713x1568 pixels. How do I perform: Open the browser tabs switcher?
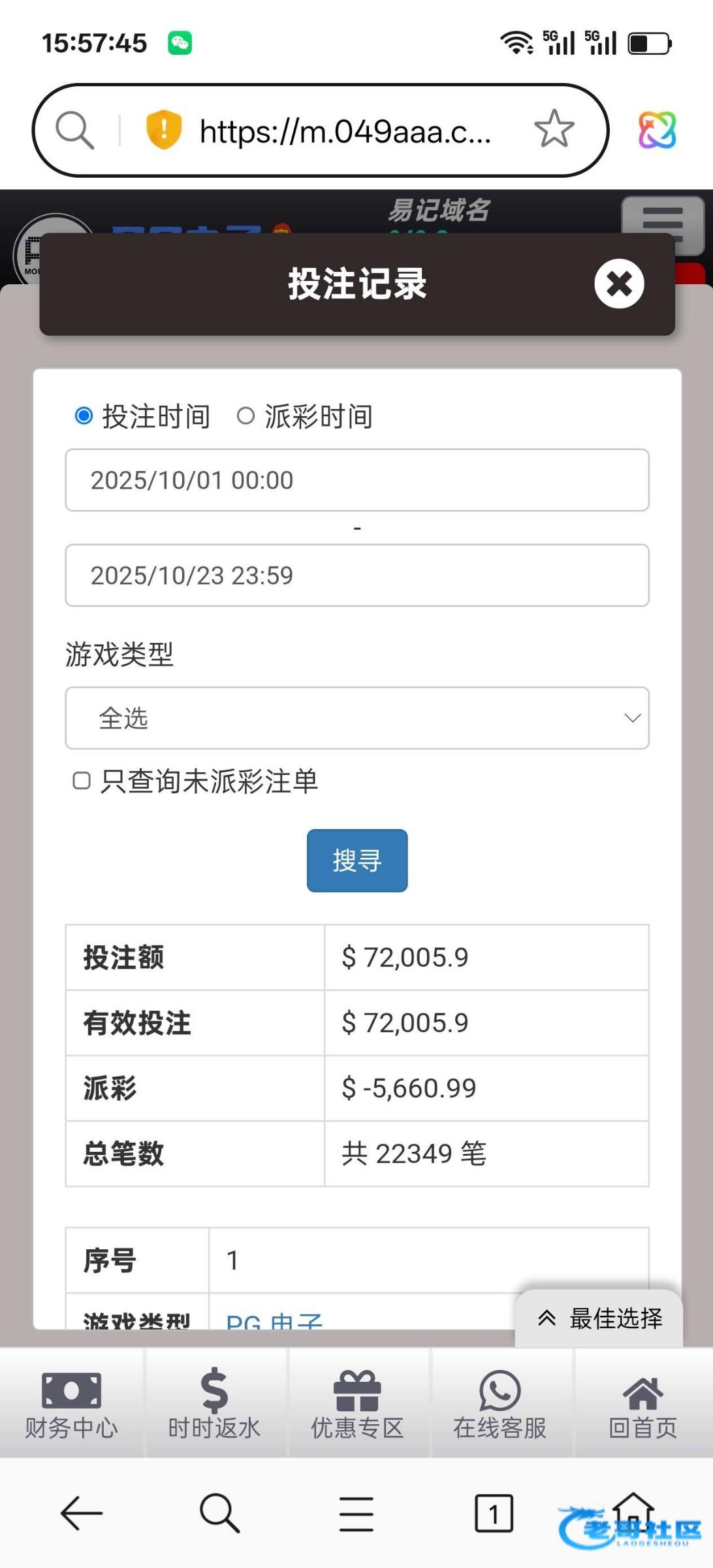(x=494, y=1513)
